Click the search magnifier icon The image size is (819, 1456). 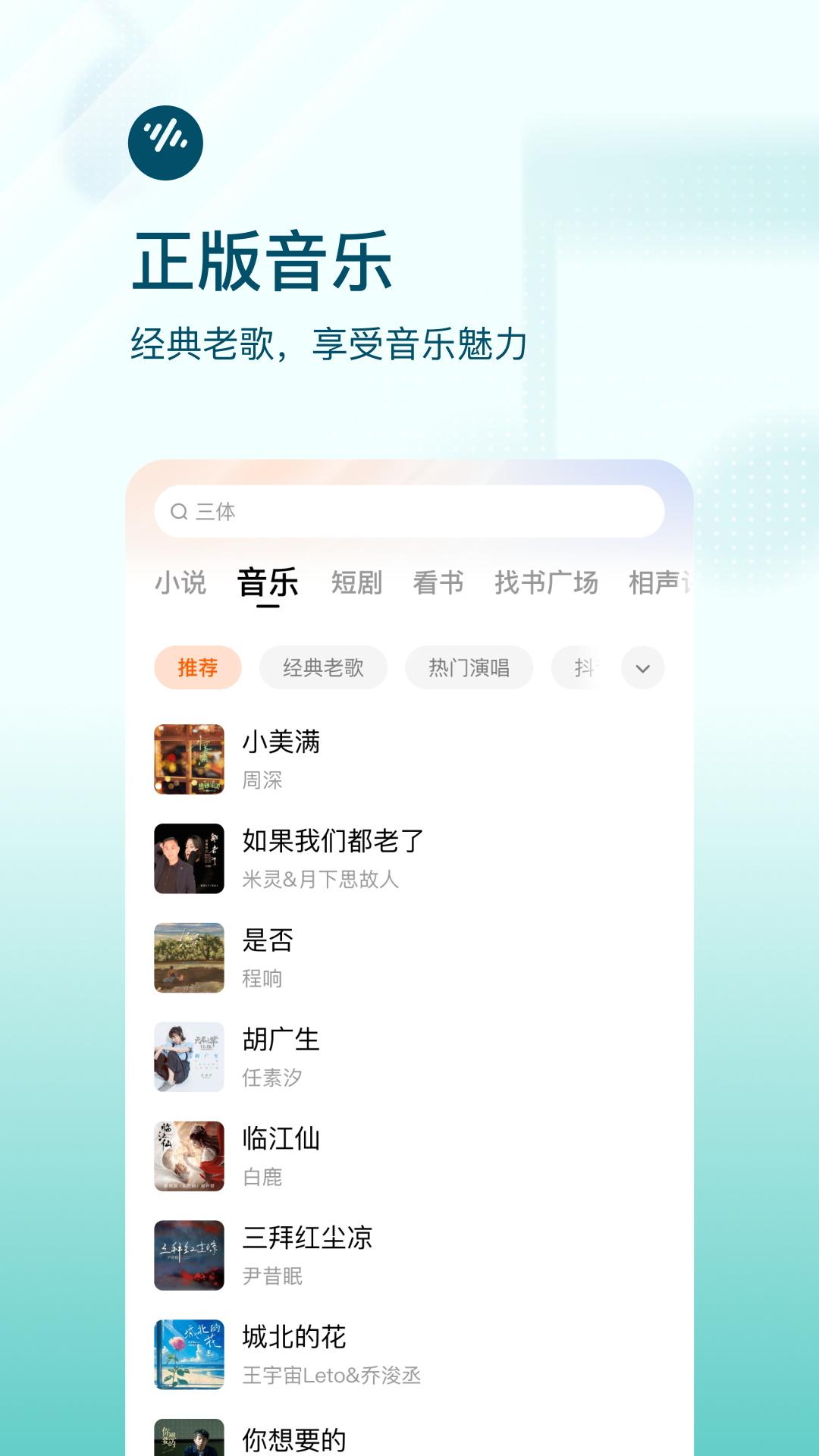coord(180,511)
